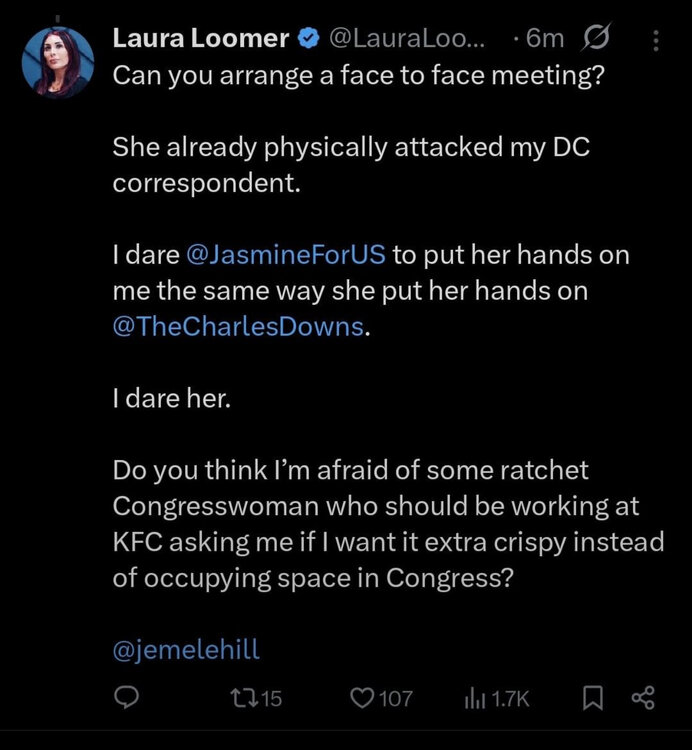
Task: Open Laura Loomer's profile picture
Action: point(58,62)
